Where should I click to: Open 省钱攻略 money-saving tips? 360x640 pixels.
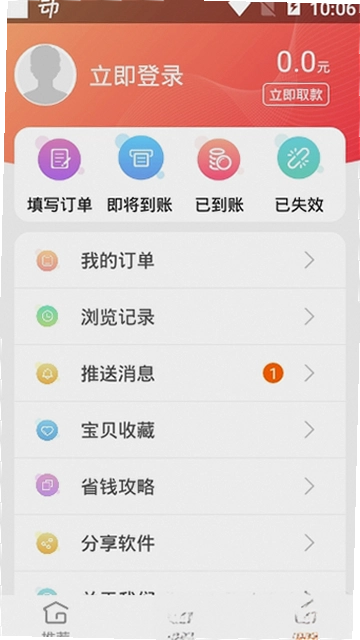(x=180, y=487)
